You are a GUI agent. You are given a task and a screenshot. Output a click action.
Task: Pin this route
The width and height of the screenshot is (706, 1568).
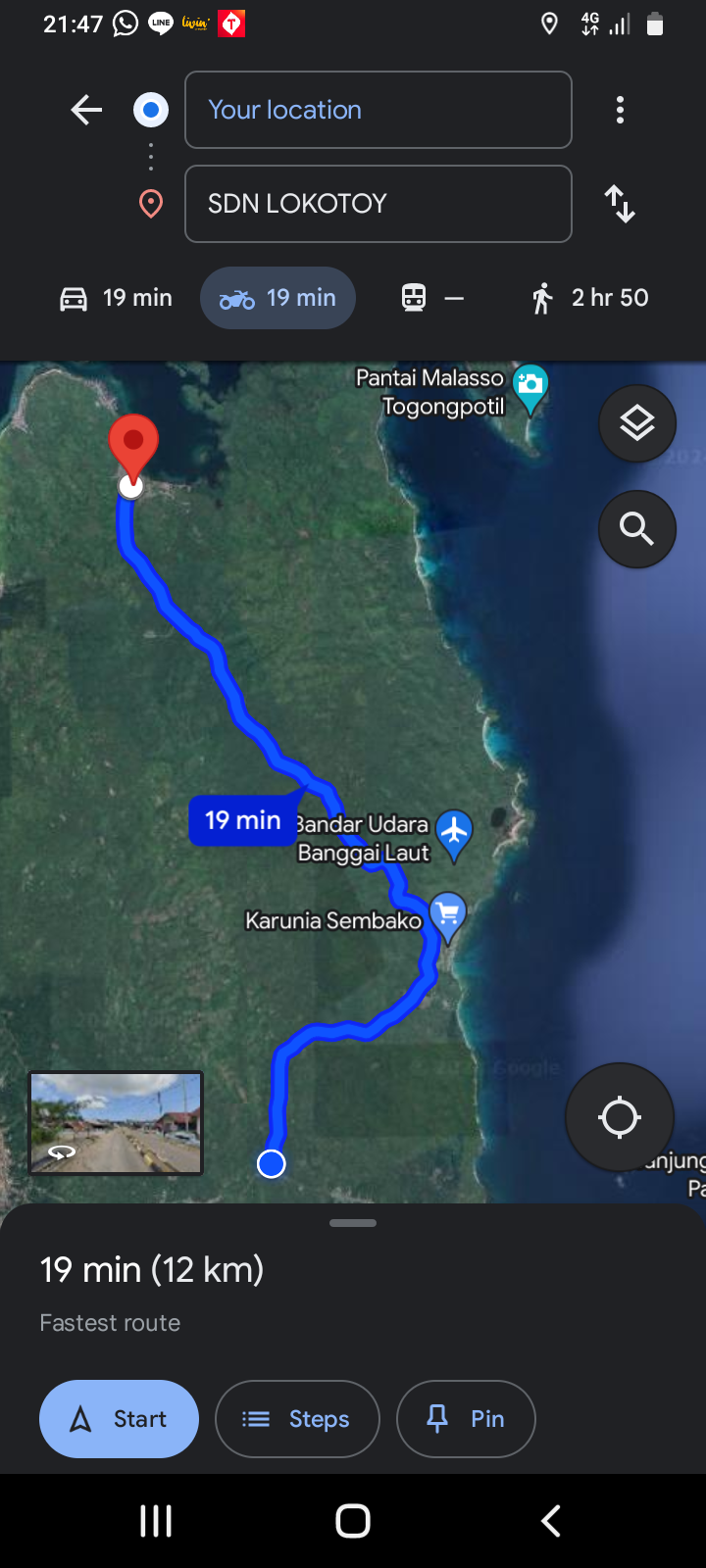click(466, 1419)
